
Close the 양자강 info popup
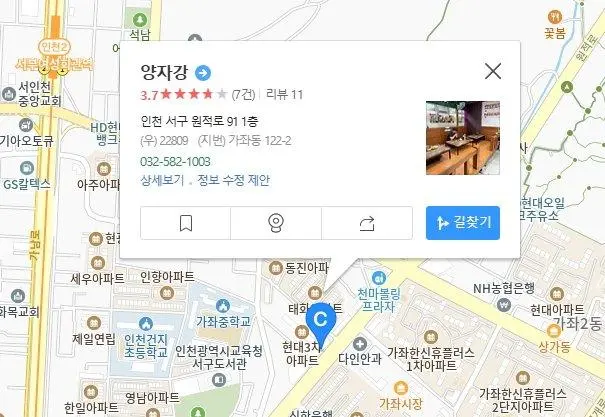coord(492,71)
